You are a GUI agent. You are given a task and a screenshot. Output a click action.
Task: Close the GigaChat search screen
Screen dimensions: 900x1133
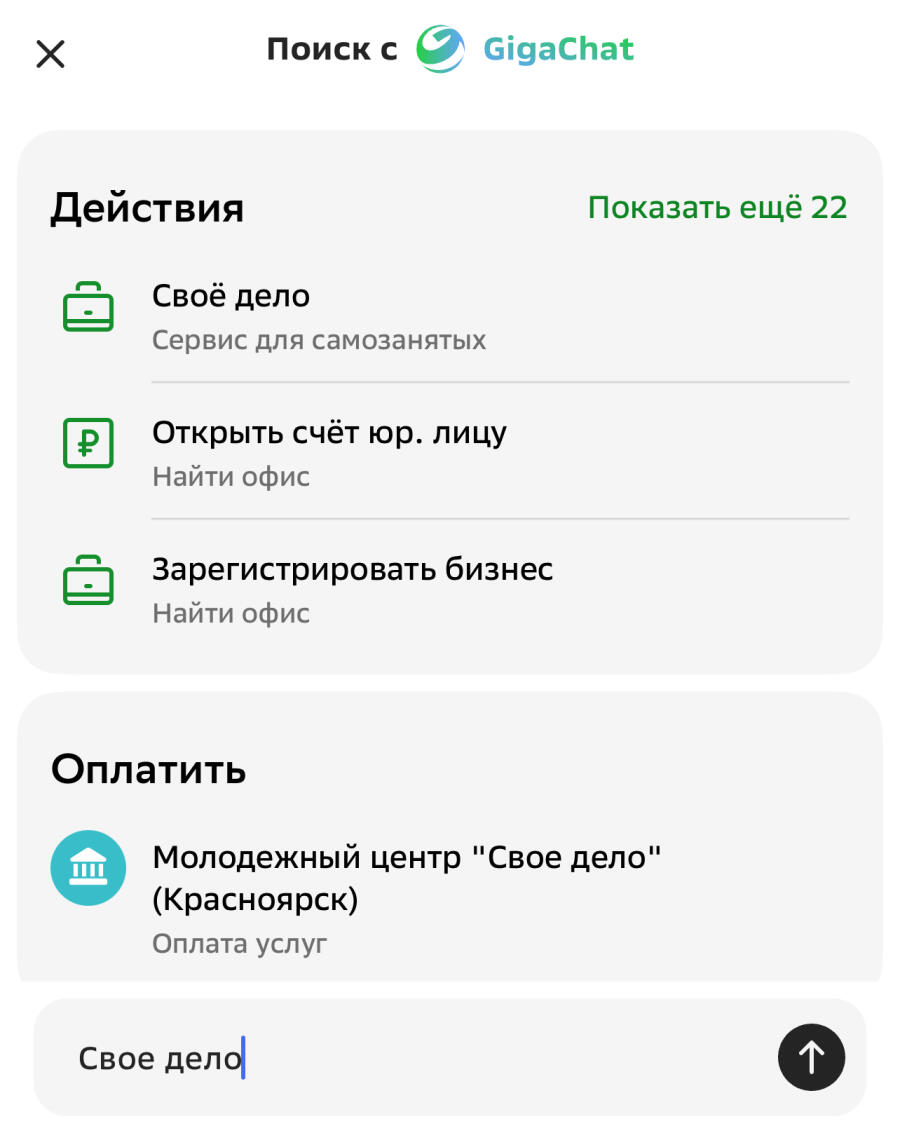[50, 54]
